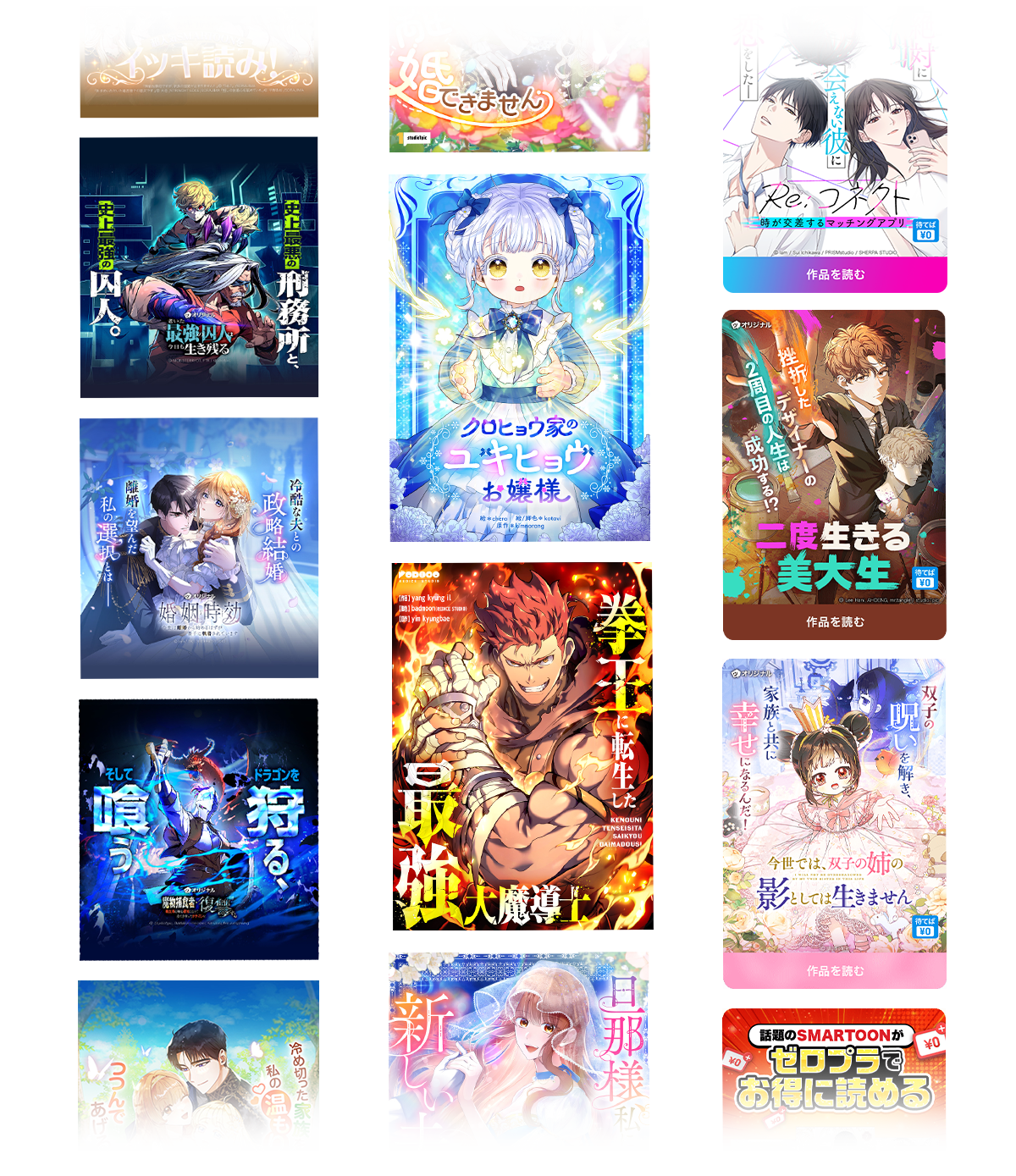The image size is (1016, 1176).
Task: Read Re:コネクト via its 作品を読む button
Action: coord(835,275)
